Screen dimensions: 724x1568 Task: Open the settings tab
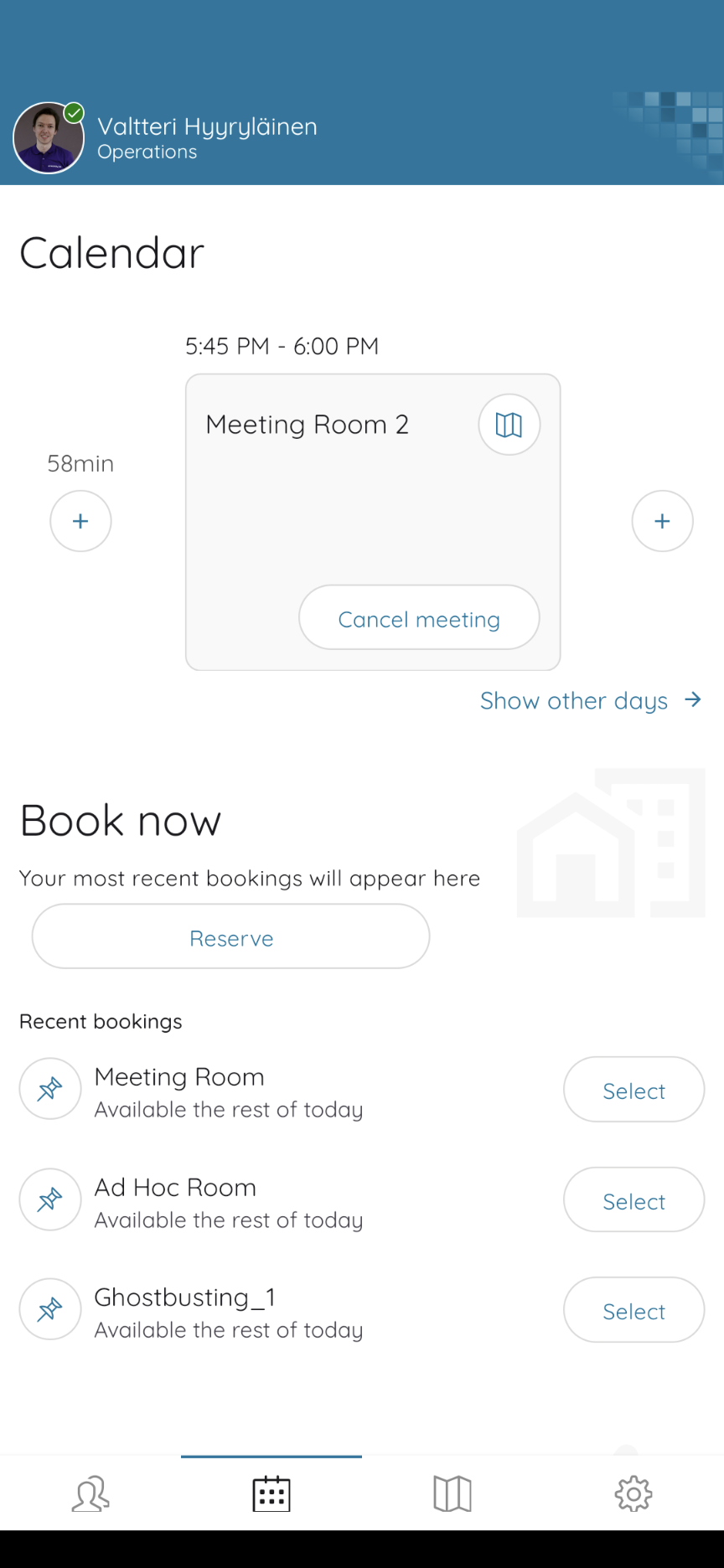(633, 1493)
